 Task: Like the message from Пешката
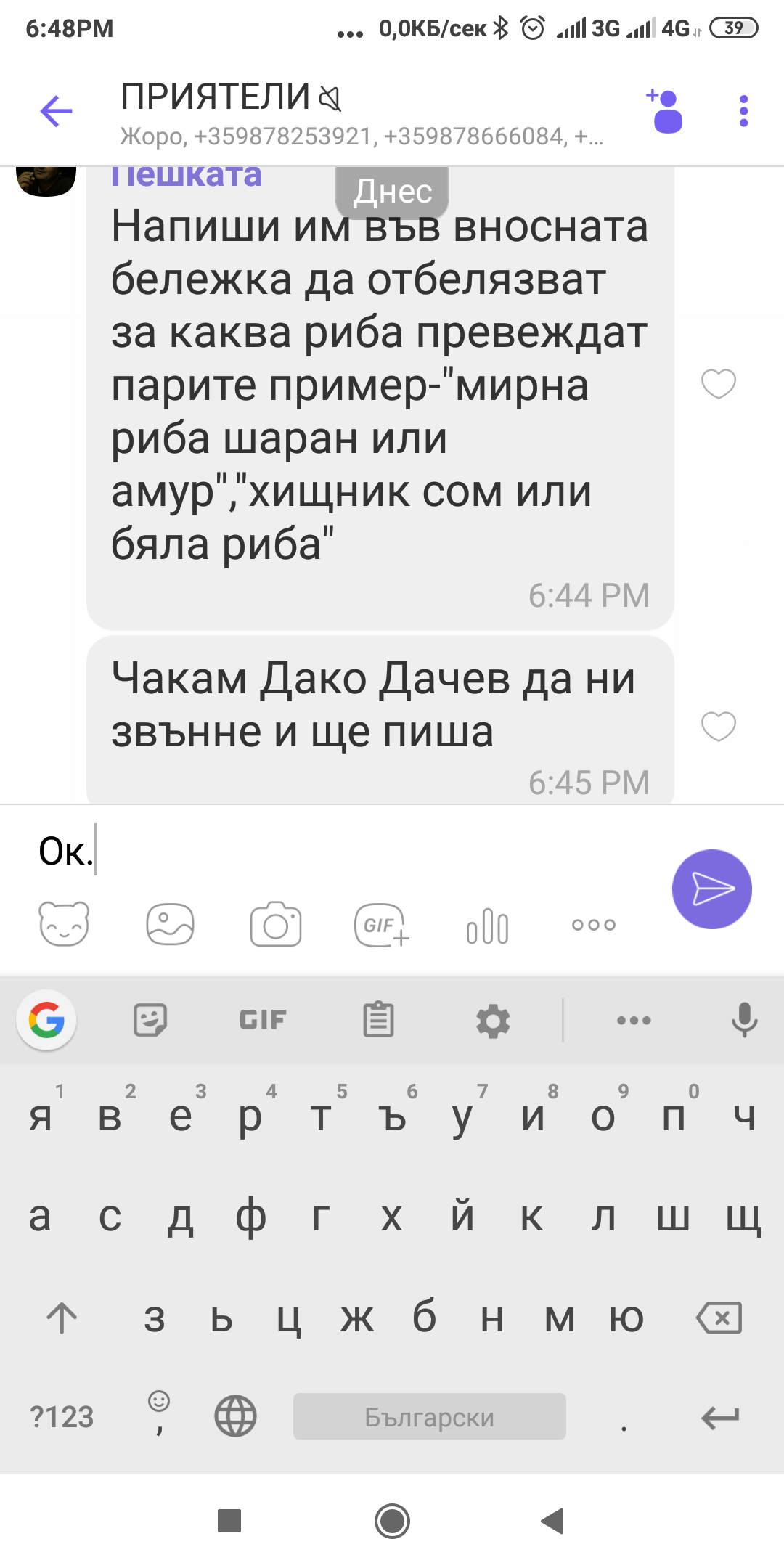[719, 384]
